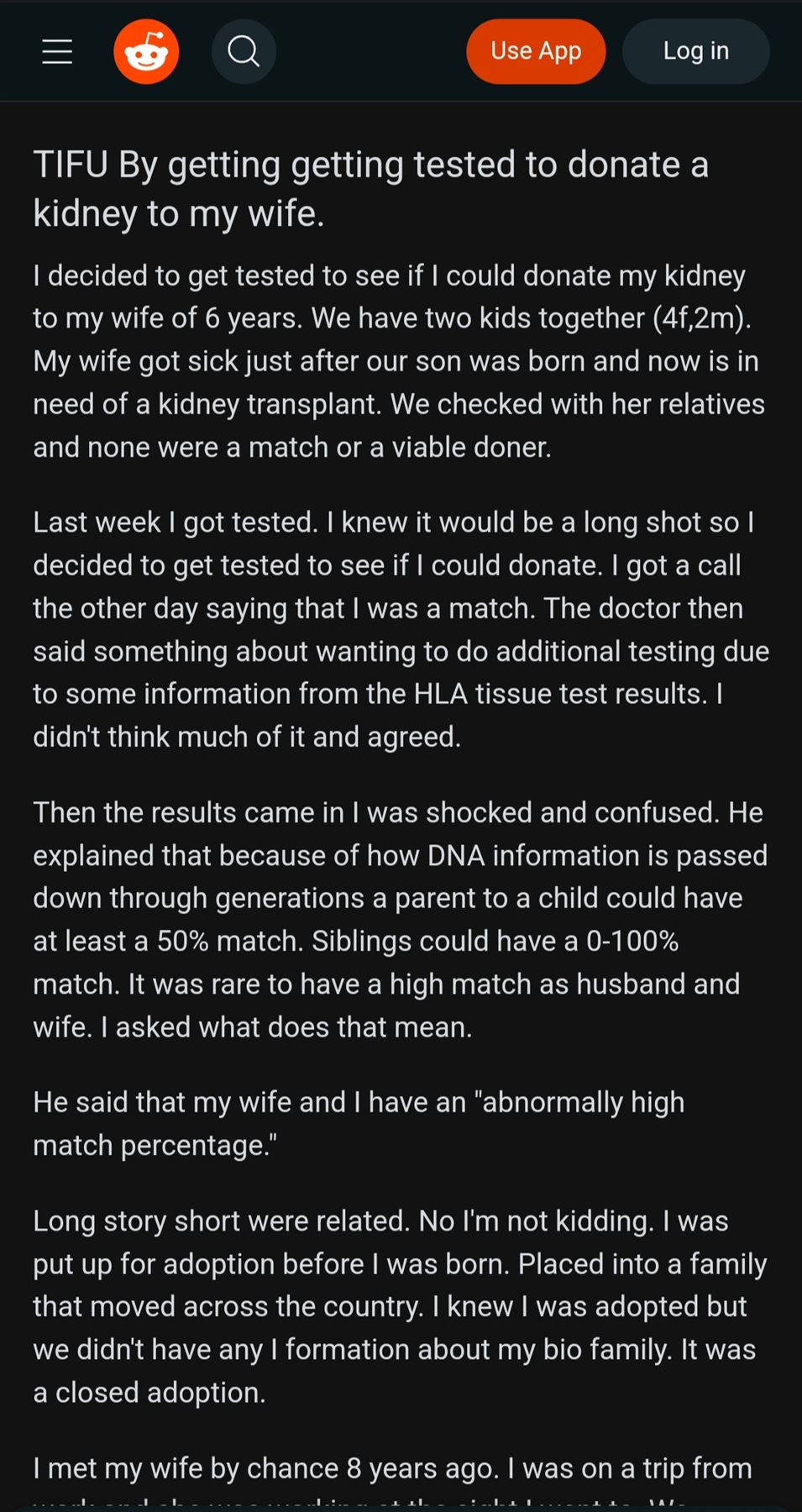Open the hamburger navigation menu
This screenshot has height=1512, width=802.
(x=57, y=52)
